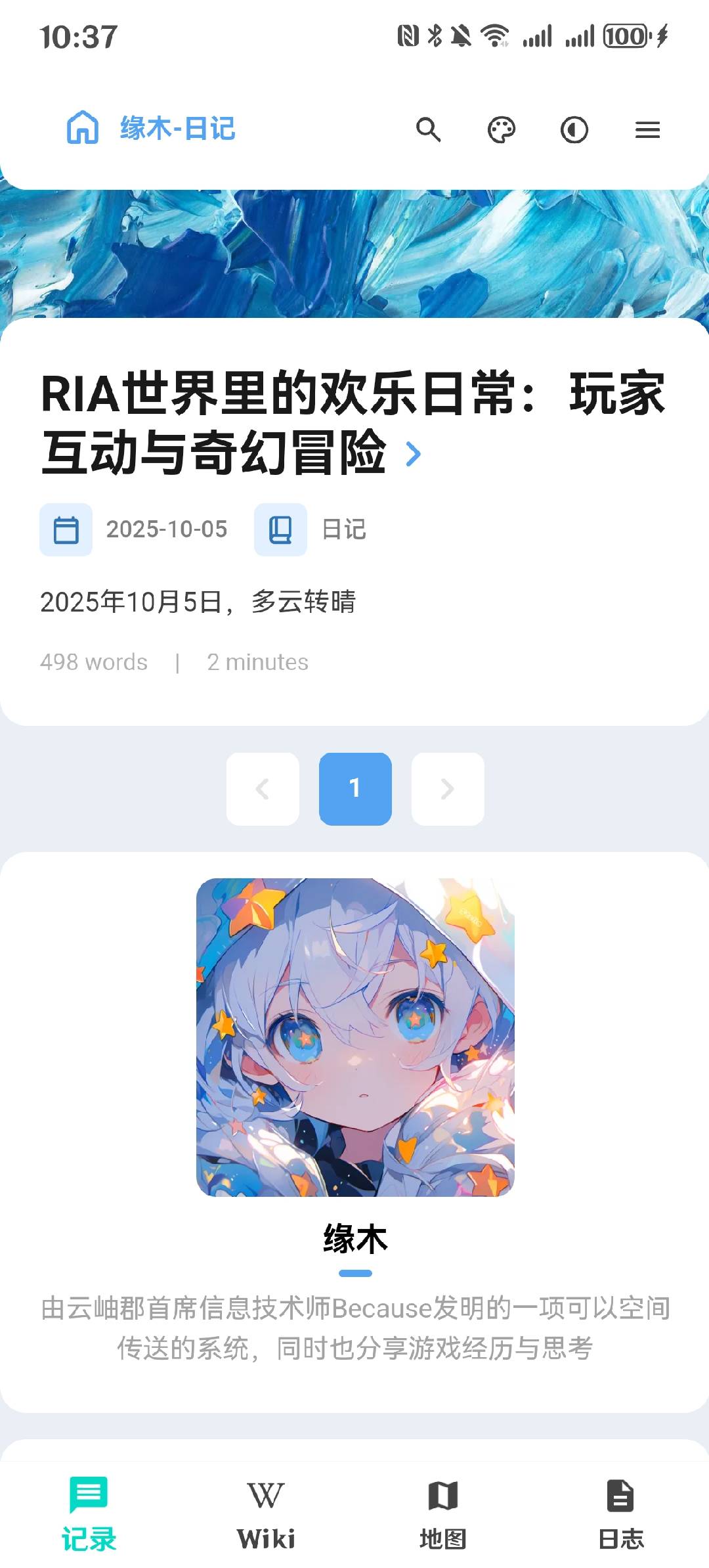Open the 缘木 avatar profile picture
Image resolution: width=709 pixels, height=1568 pixels.
[355, 1037]
